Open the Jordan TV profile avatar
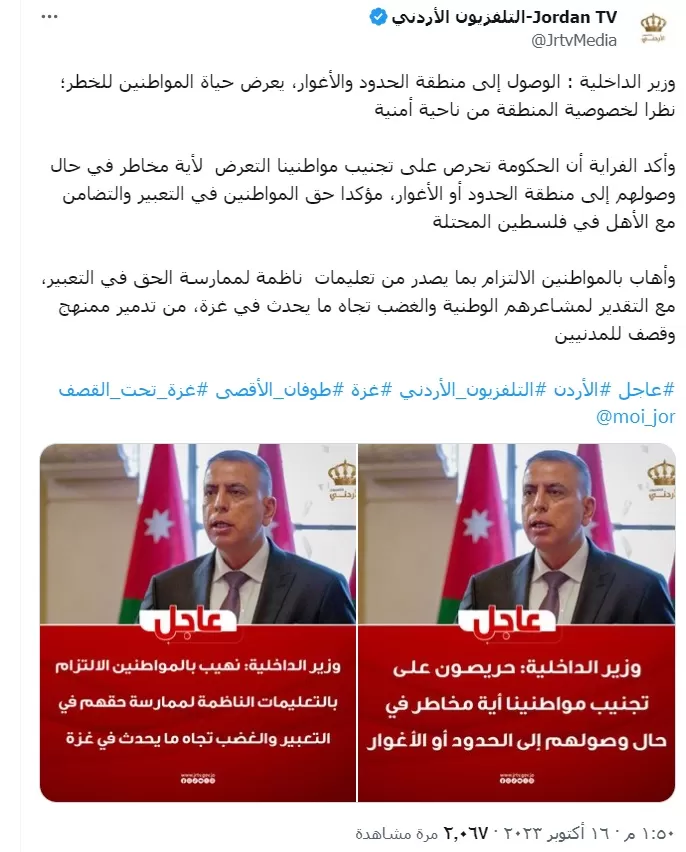686x852 pixels. pyautogui.click(x=653, y=29)
